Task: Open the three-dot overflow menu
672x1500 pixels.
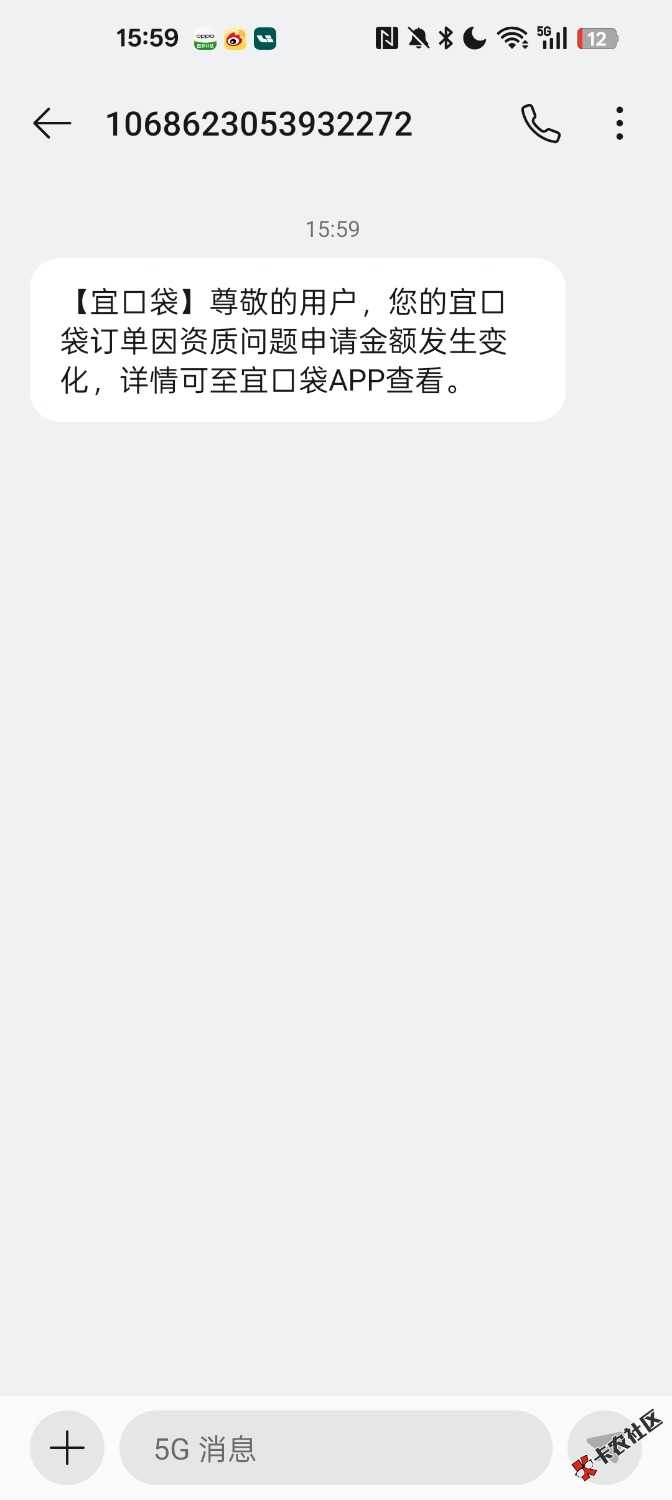Action: coord(619,123)
